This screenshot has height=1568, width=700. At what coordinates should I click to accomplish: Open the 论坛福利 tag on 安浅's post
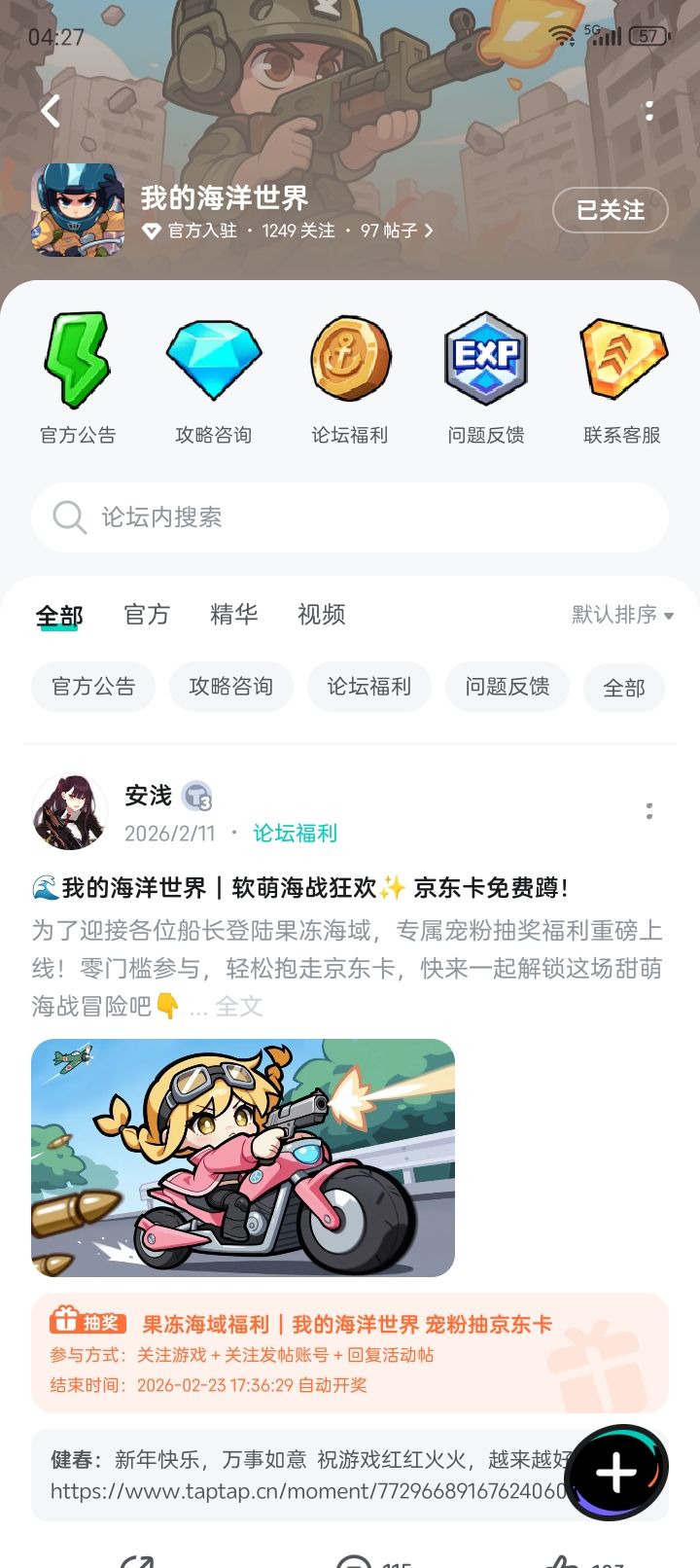coord(294,834)
